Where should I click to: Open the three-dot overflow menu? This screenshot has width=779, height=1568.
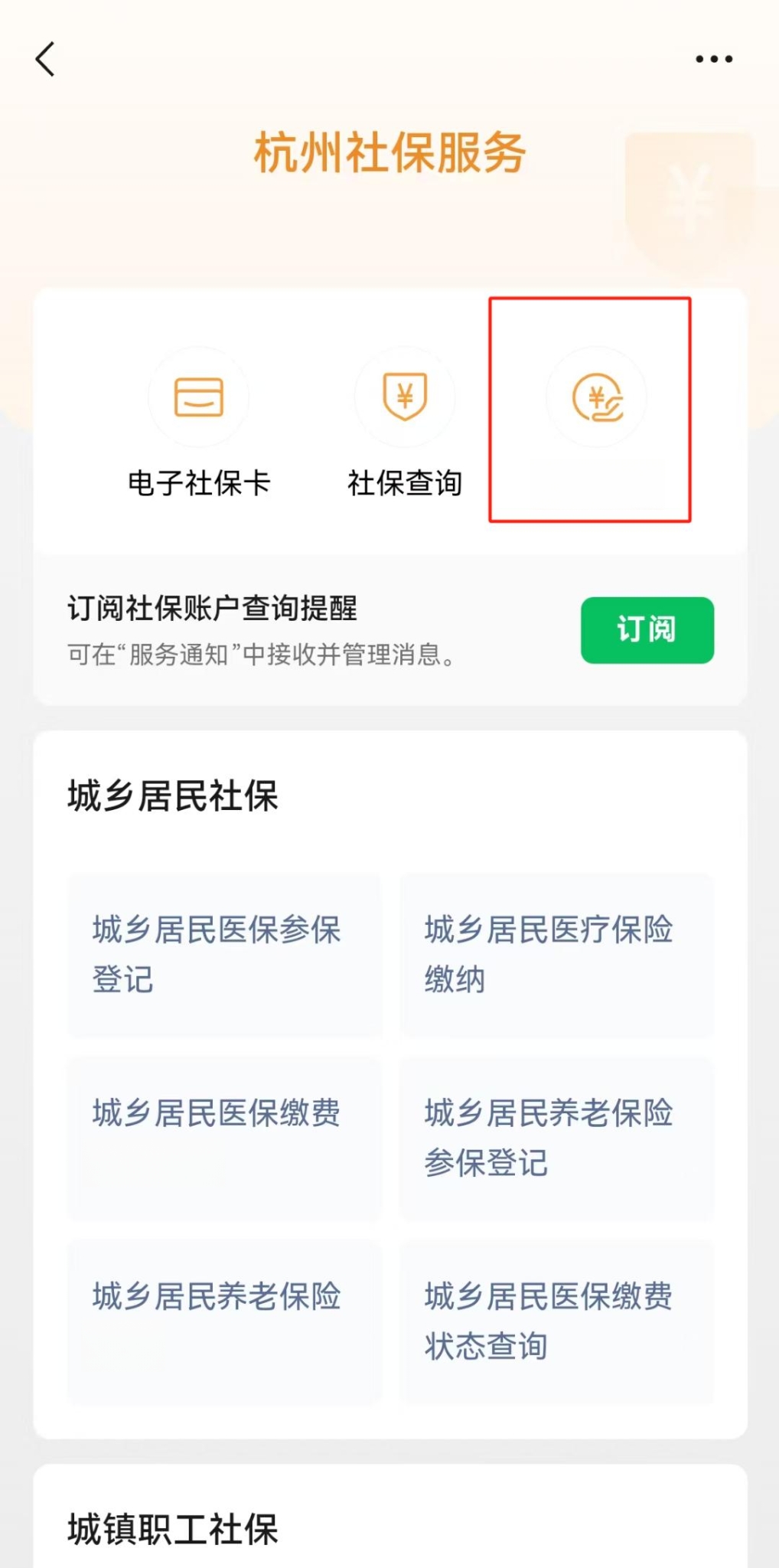point(714,59)
